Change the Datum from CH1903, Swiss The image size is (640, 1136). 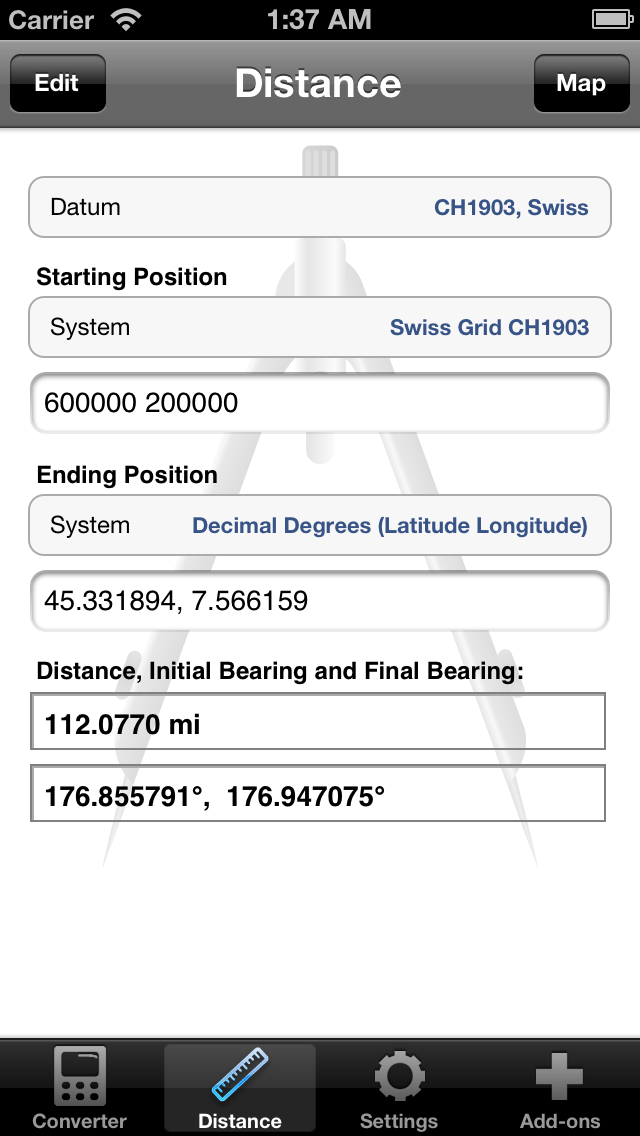point(320,207)
